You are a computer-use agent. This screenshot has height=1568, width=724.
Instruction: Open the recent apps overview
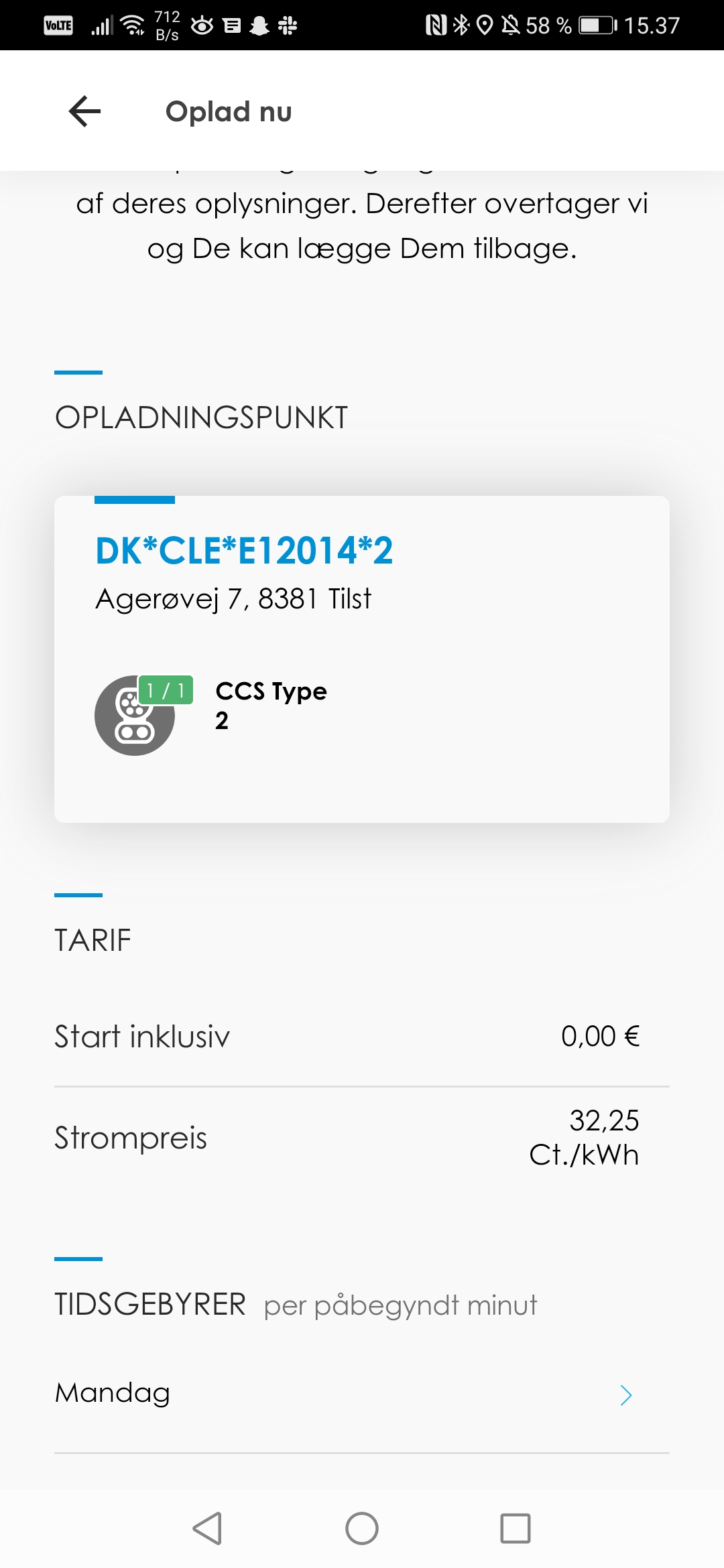(515, 1528)
